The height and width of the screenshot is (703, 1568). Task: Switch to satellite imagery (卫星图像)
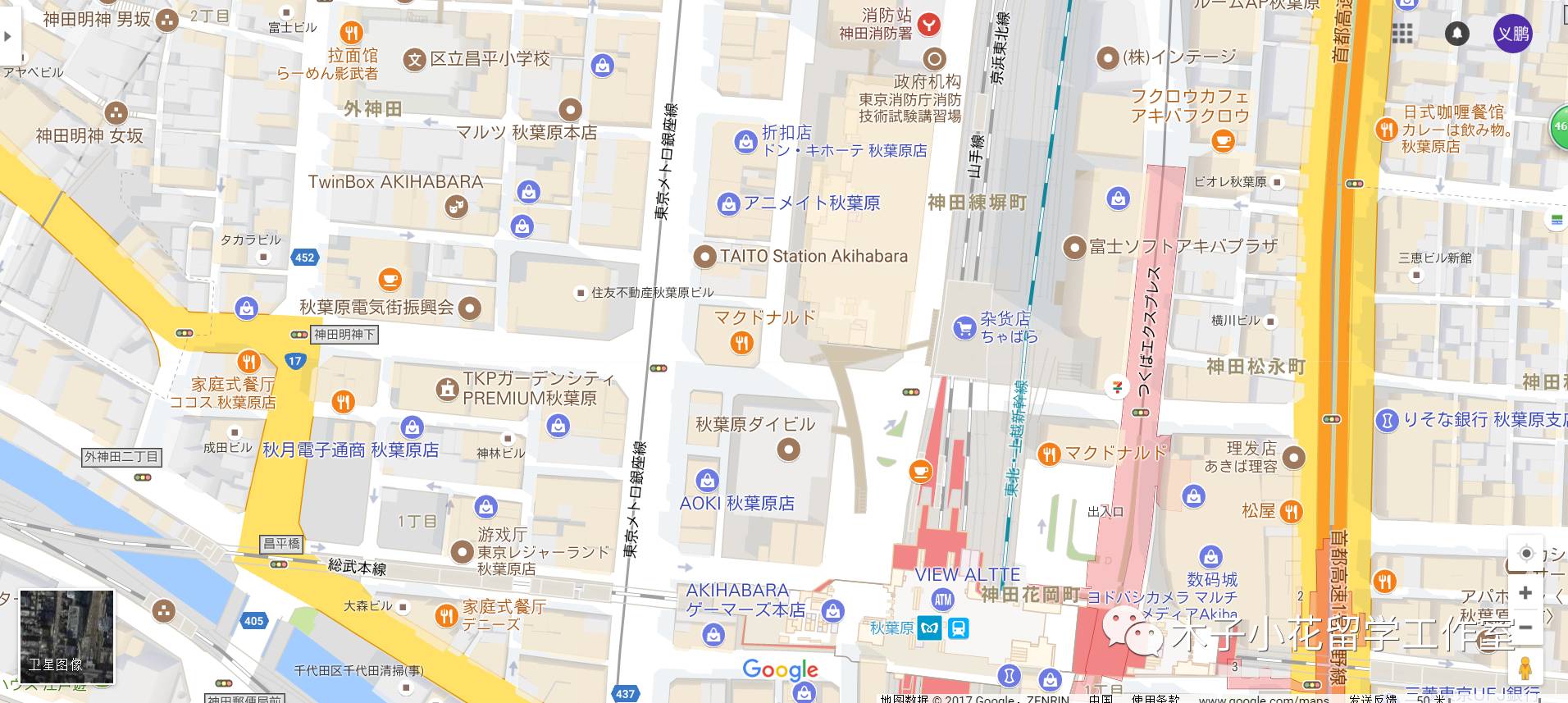pos(66,637)
